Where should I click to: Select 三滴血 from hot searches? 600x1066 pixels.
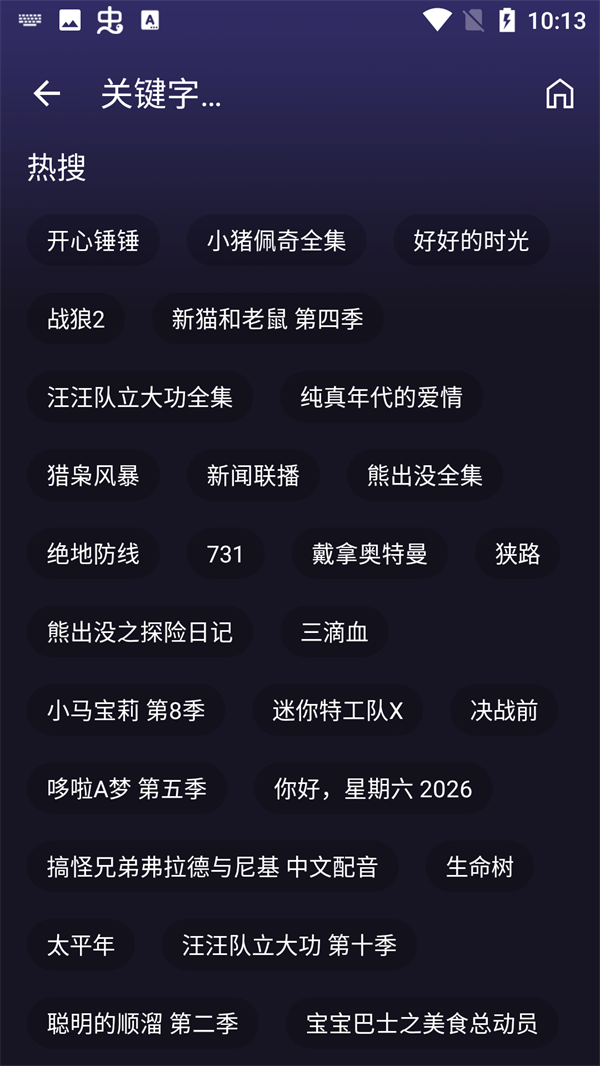[x=334, y=632]
